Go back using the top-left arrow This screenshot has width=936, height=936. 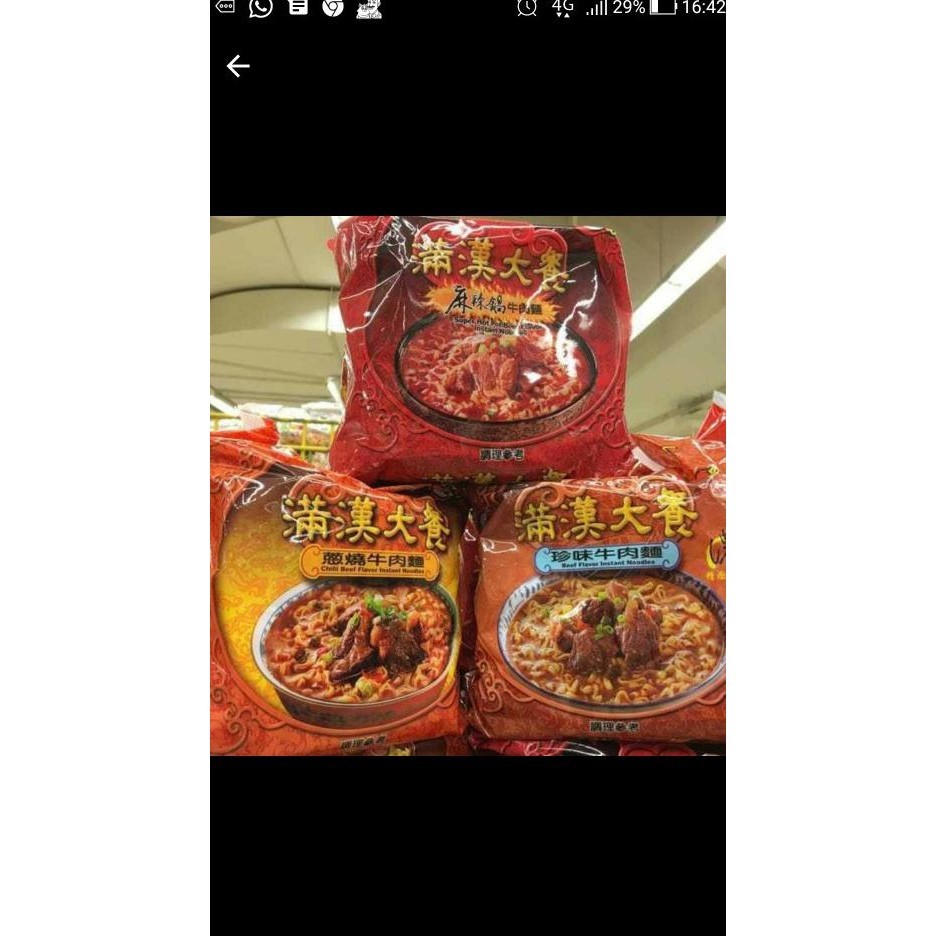pos(238,67)
